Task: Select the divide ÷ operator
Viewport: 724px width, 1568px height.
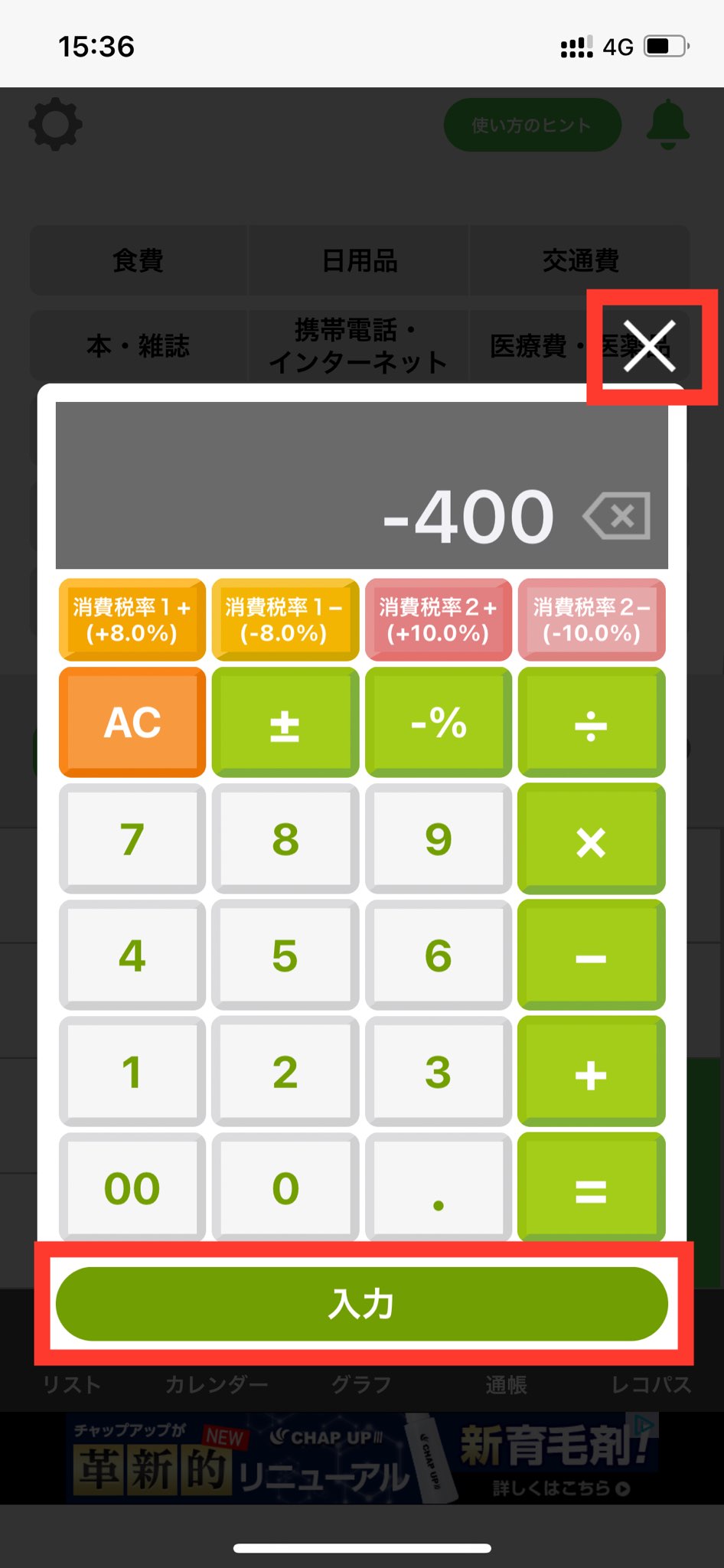Action: [591, 722]
